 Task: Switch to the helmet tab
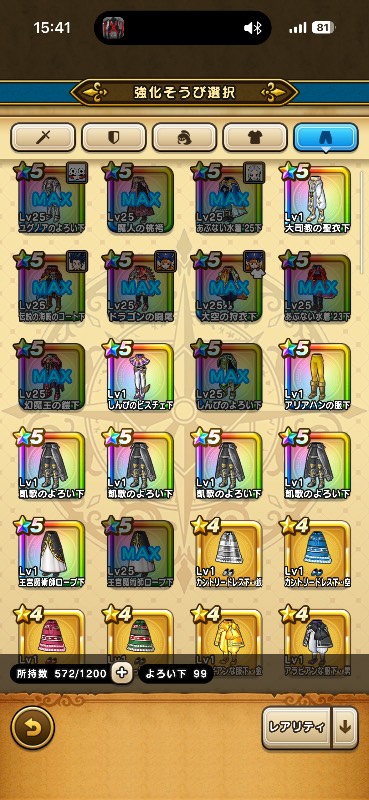pyautogui.click(x=184, y=137)
